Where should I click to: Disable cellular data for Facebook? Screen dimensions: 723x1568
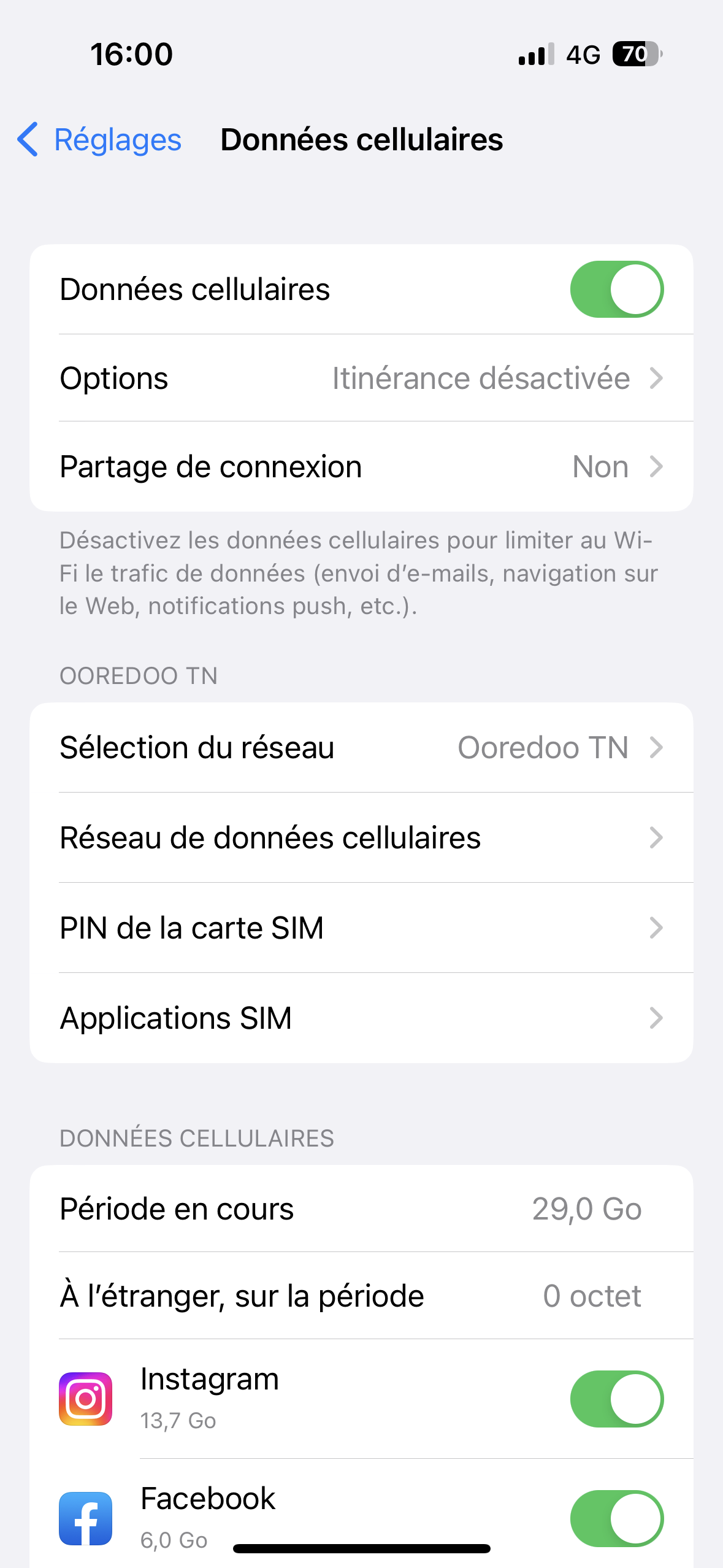[616, 1518]
